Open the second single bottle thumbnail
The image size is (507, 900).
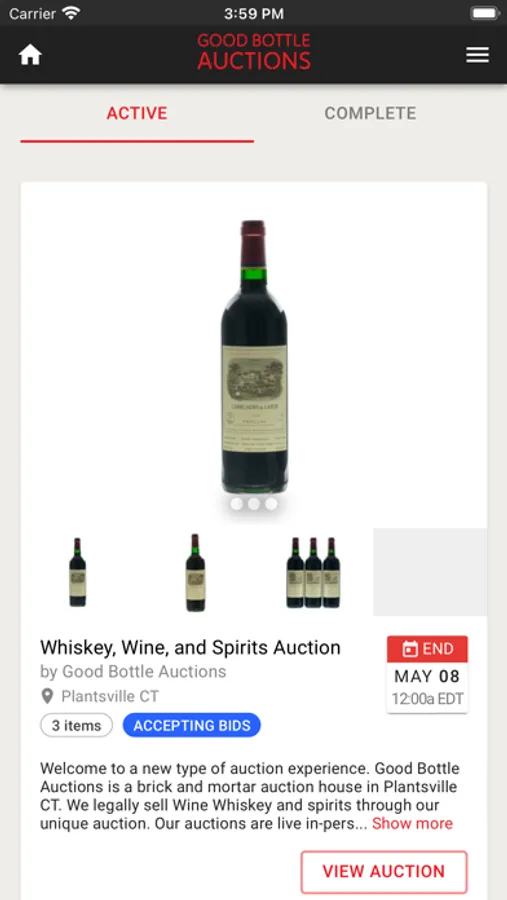tap(195, 572)
